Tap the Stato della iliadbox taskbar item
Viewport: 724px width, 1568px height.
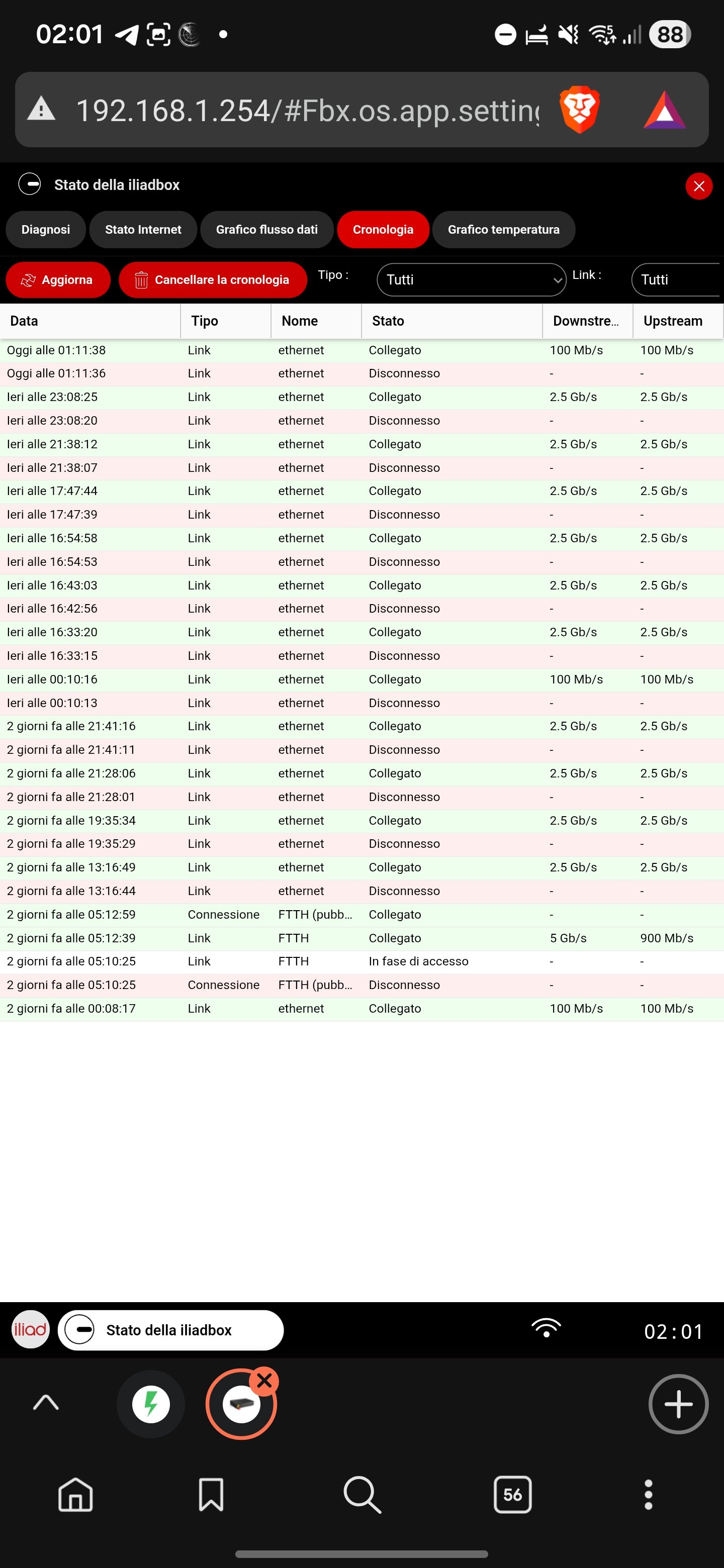170,1330
